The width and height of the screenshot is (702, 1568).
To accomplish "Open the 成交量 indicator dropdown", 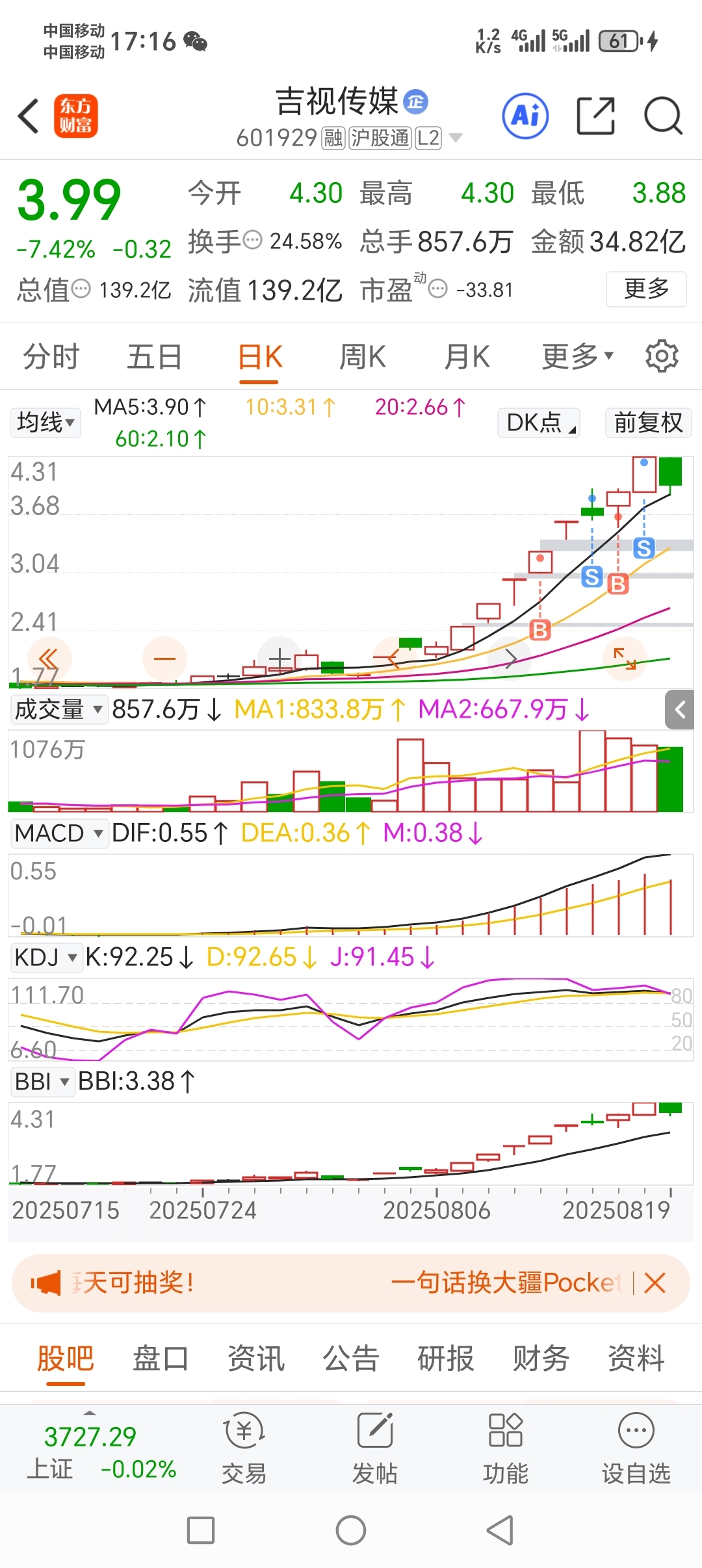I will pyautogui.click(x=58, y=709).
